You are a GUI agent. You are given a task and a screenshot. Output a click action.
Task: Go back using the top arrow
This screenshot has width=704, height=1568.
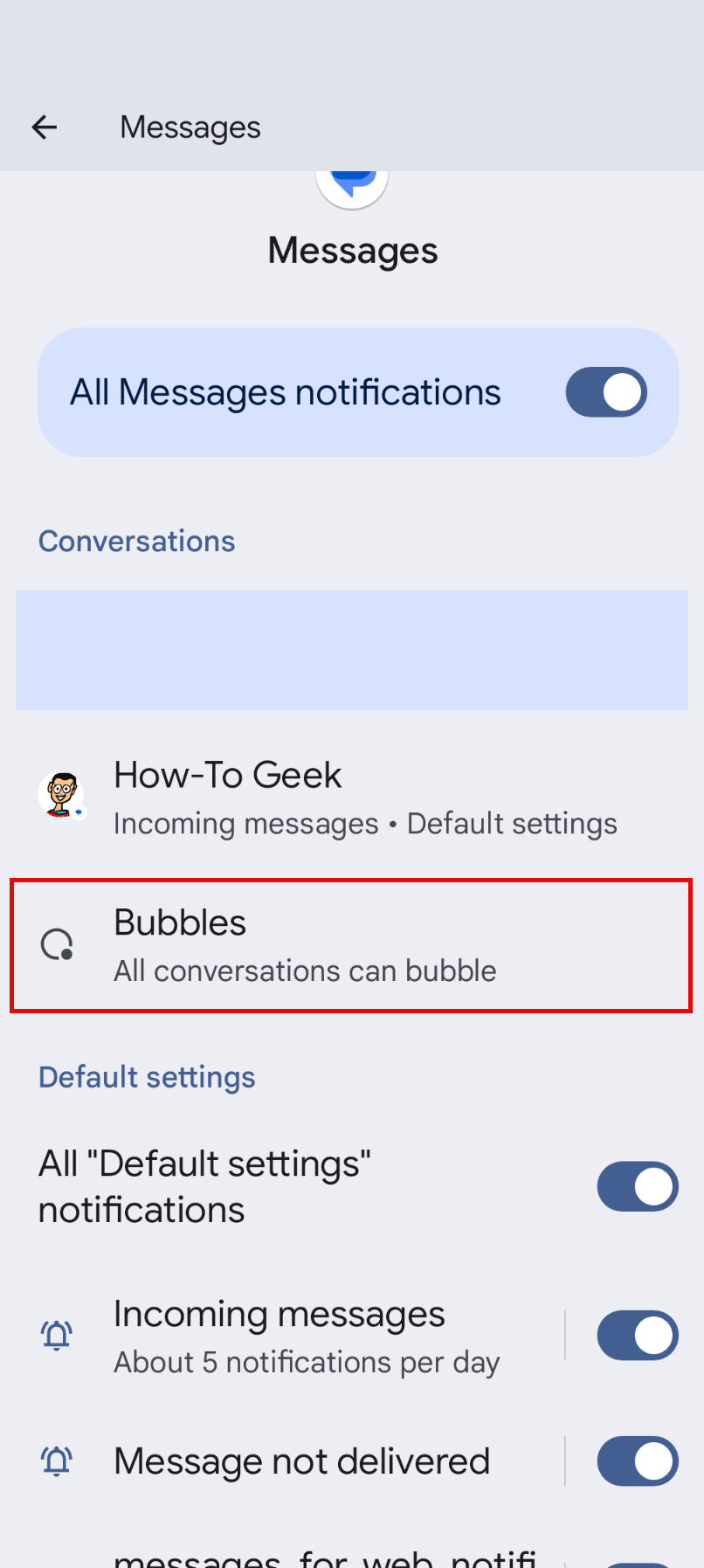pyautogui.click(x=45, y=128)
